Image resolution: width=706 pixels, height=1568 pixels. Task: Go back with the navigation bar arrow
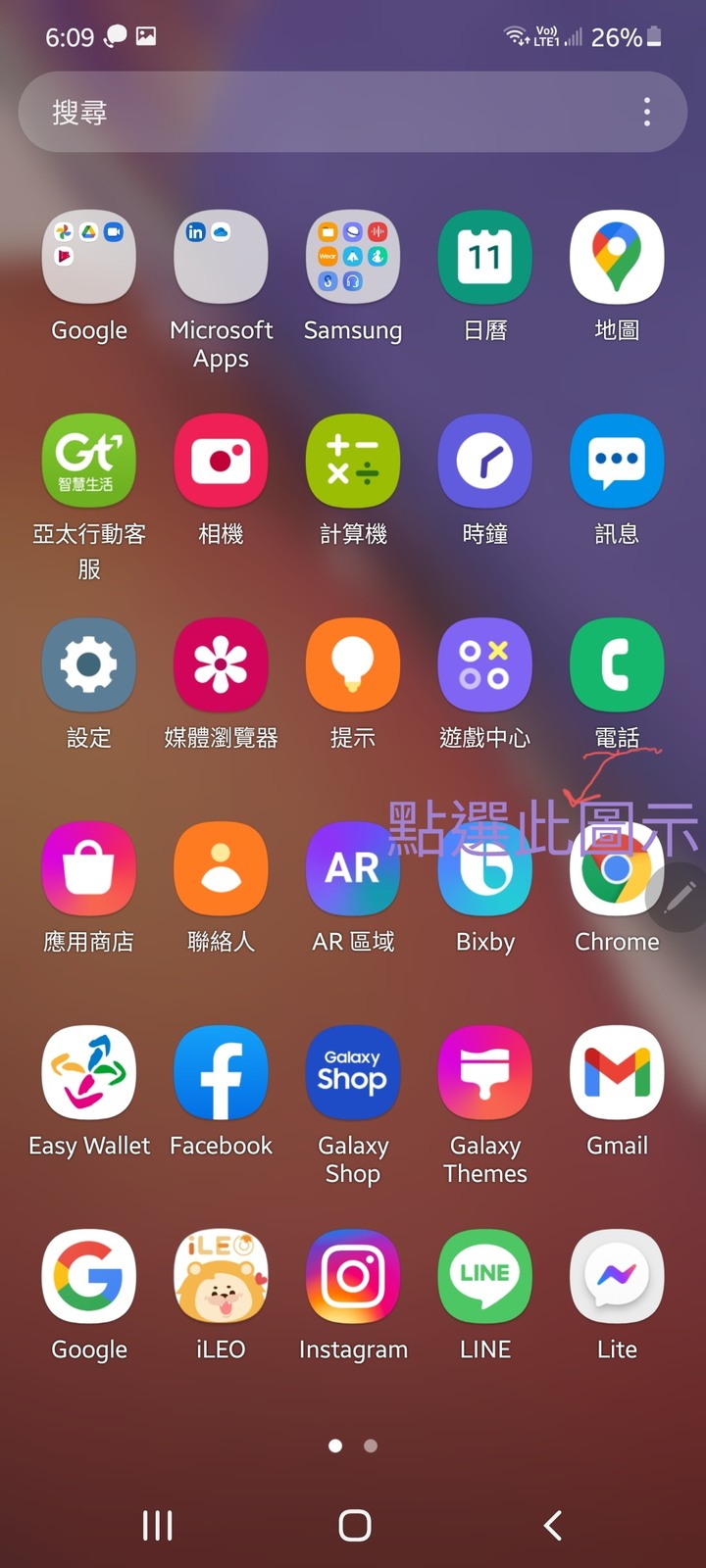click(553, 1525)
